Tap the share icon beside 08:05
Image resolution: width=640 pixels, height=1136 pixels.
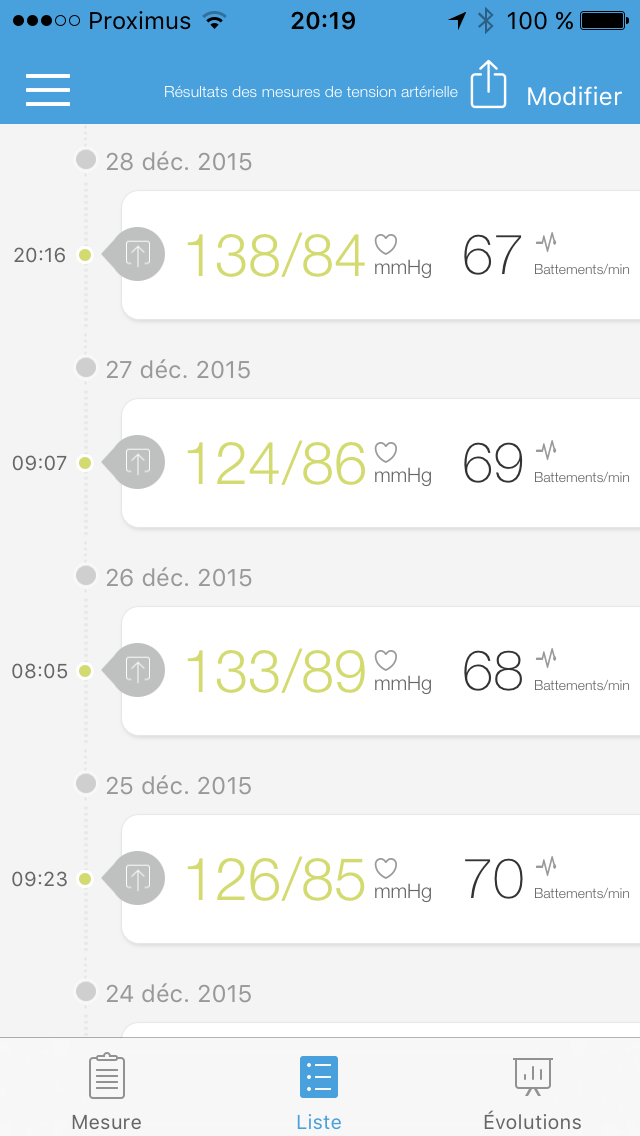[138, 671]
